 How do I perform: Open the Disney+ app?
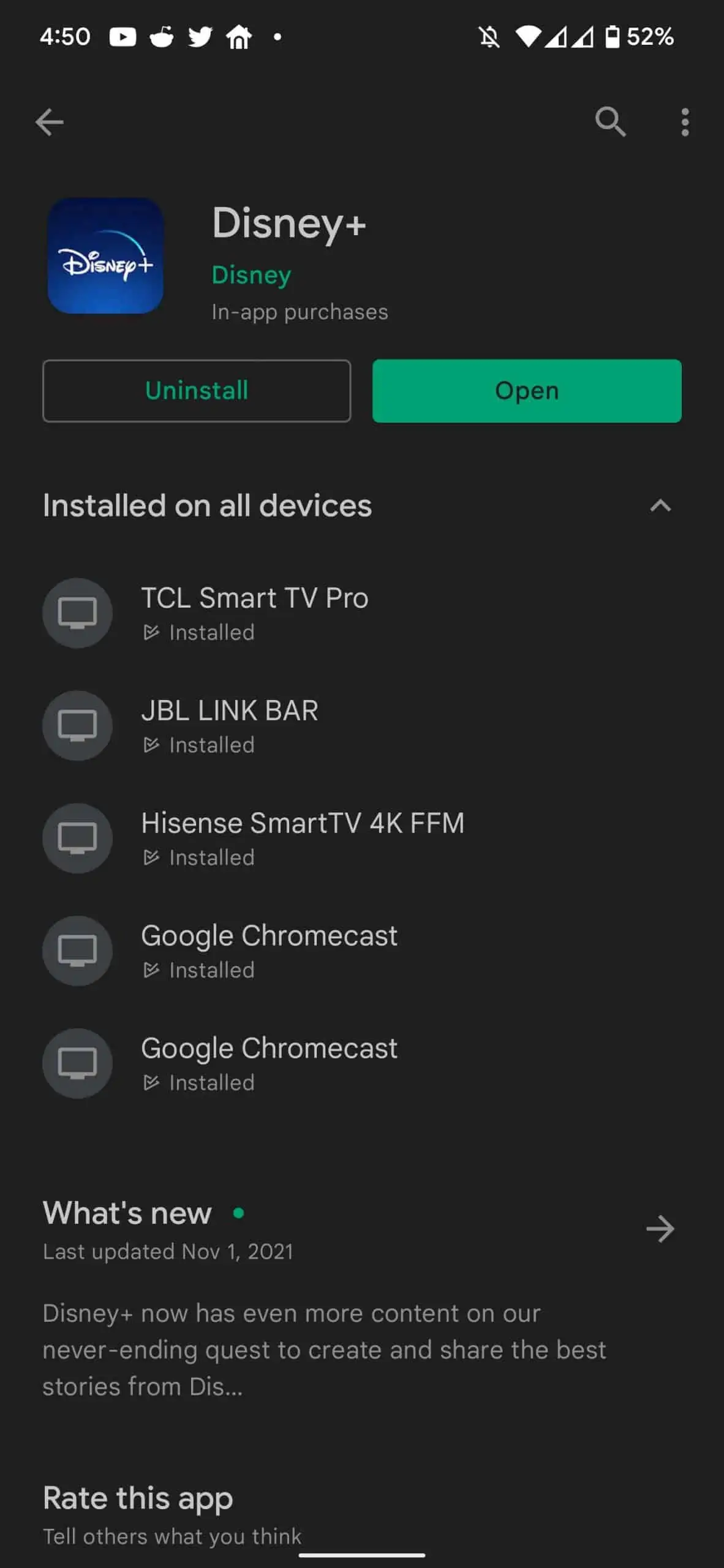(527, 391)
